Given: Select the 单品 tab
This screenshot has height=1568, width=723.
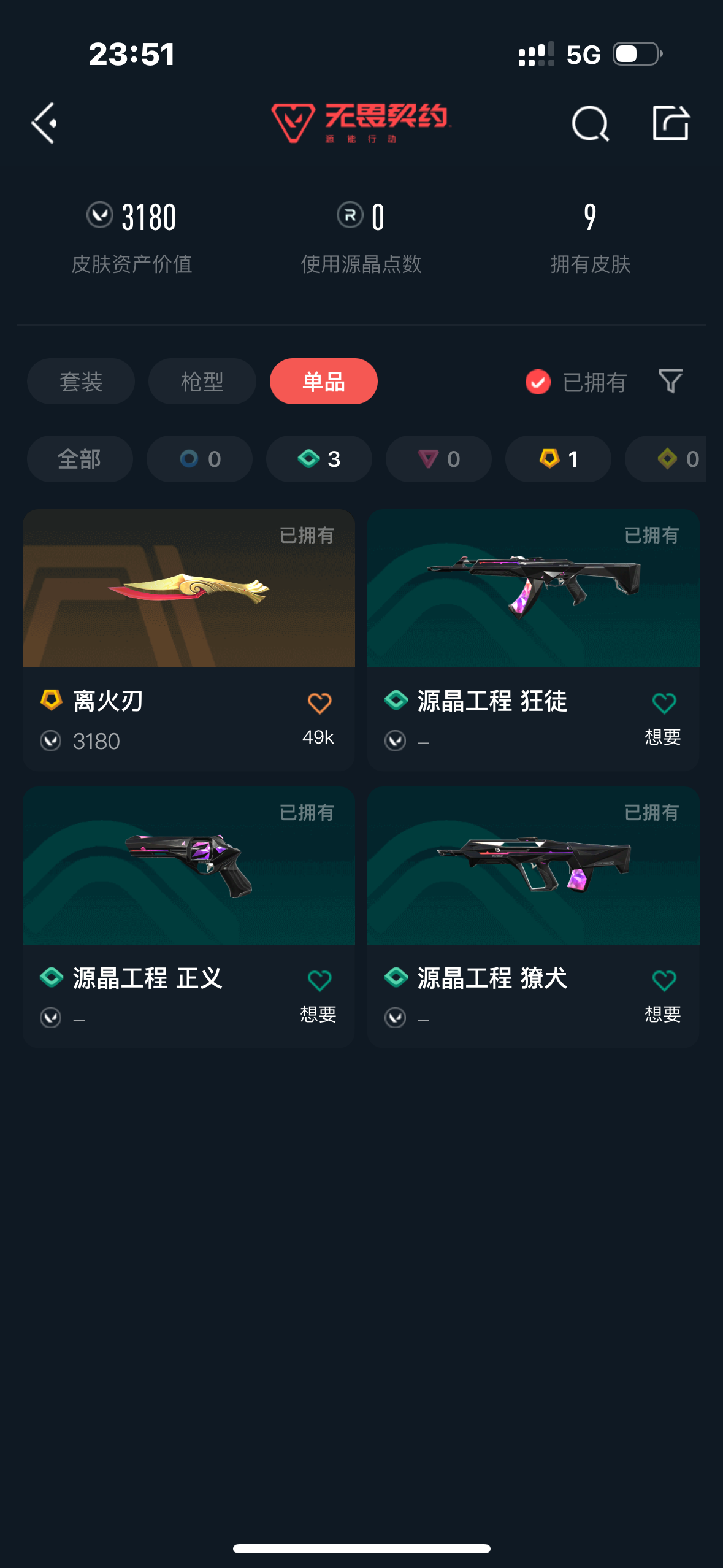Looking at the screenshot, I should [x=323, y=382].
